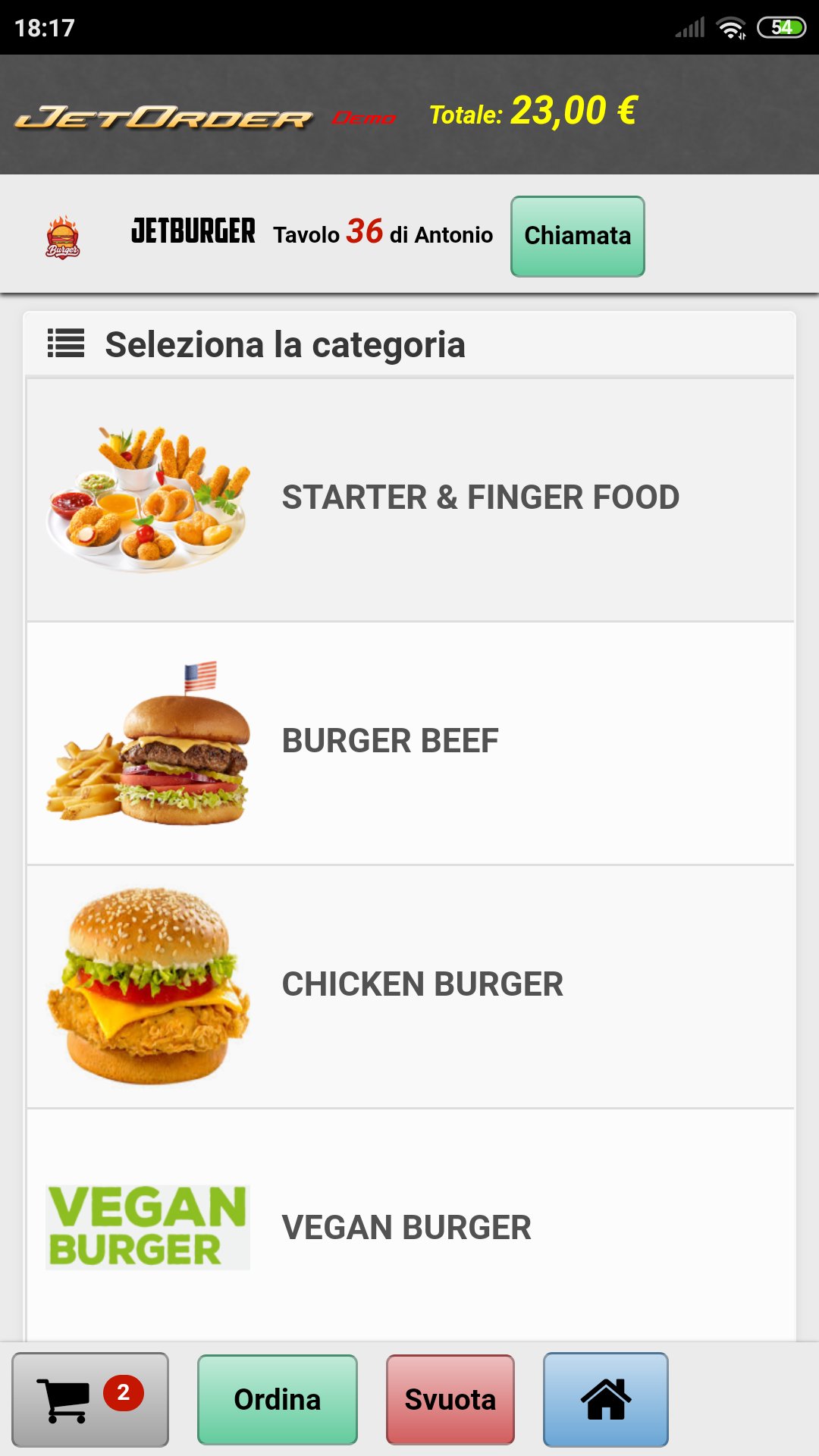The image size is (819, 1456).
Task: Tap Svuota to empty the order
Action: click(449, 1399)
